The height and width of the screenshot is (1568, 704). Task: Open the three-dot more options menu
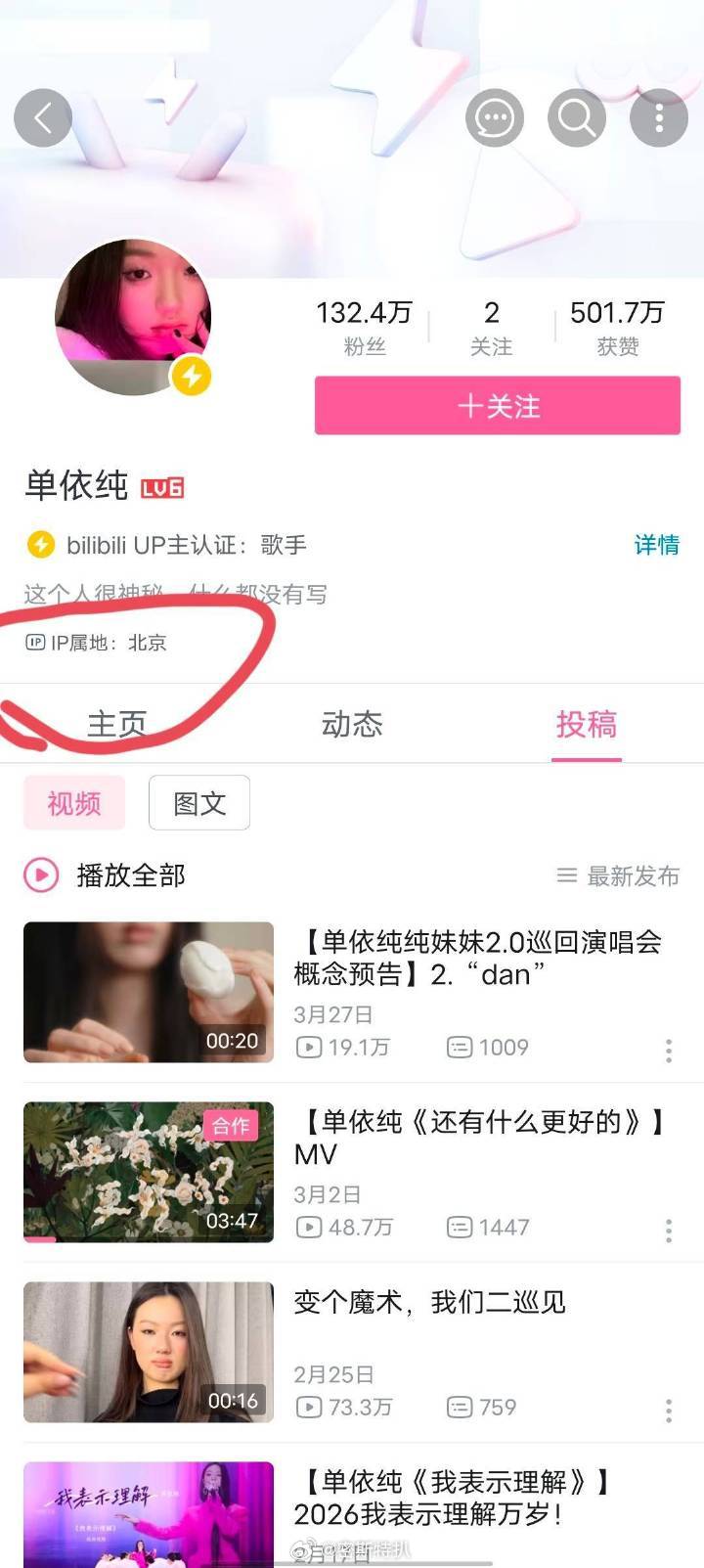tap(658, 117)
